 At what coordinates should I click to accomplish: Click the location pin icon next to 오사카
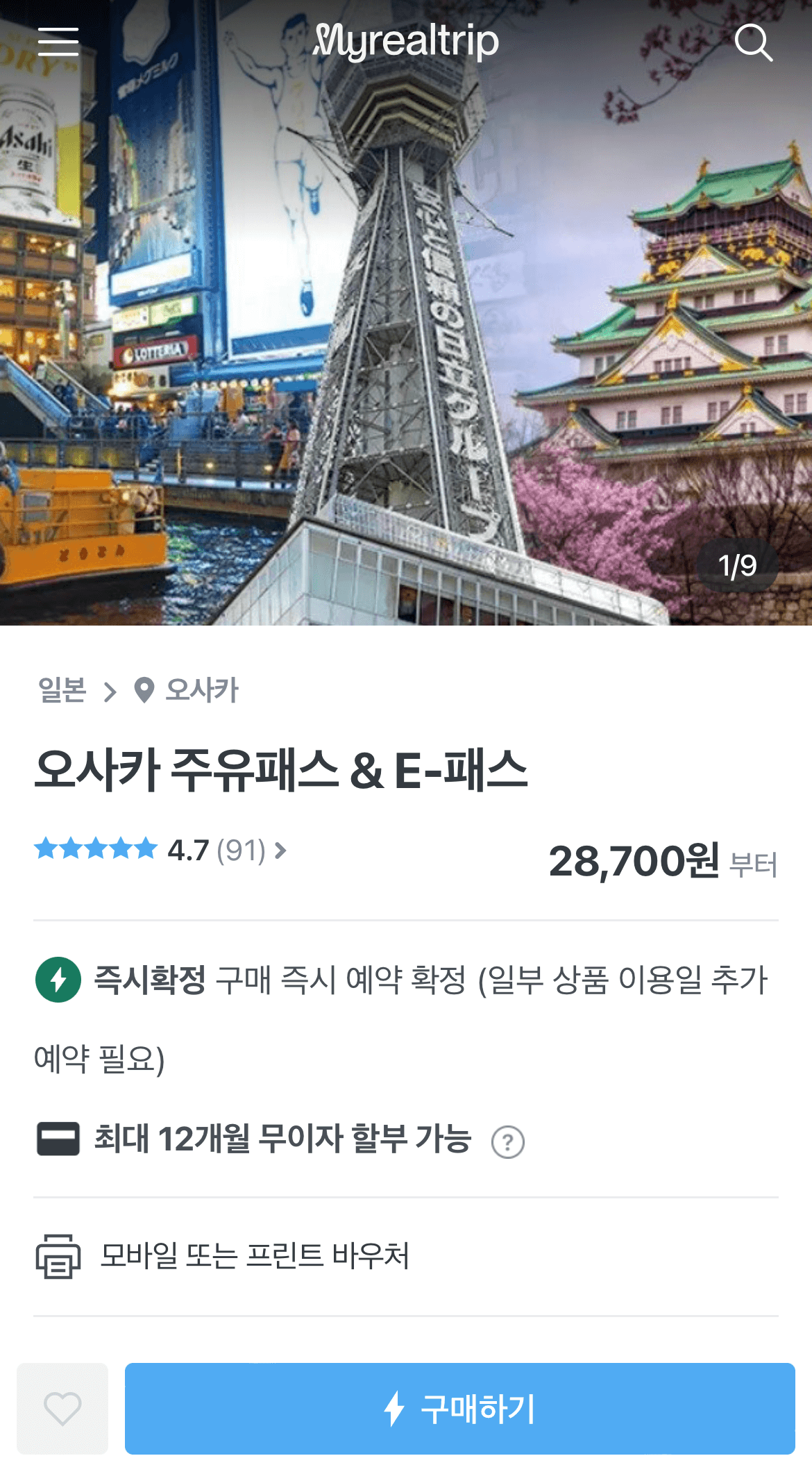point(144,690)
